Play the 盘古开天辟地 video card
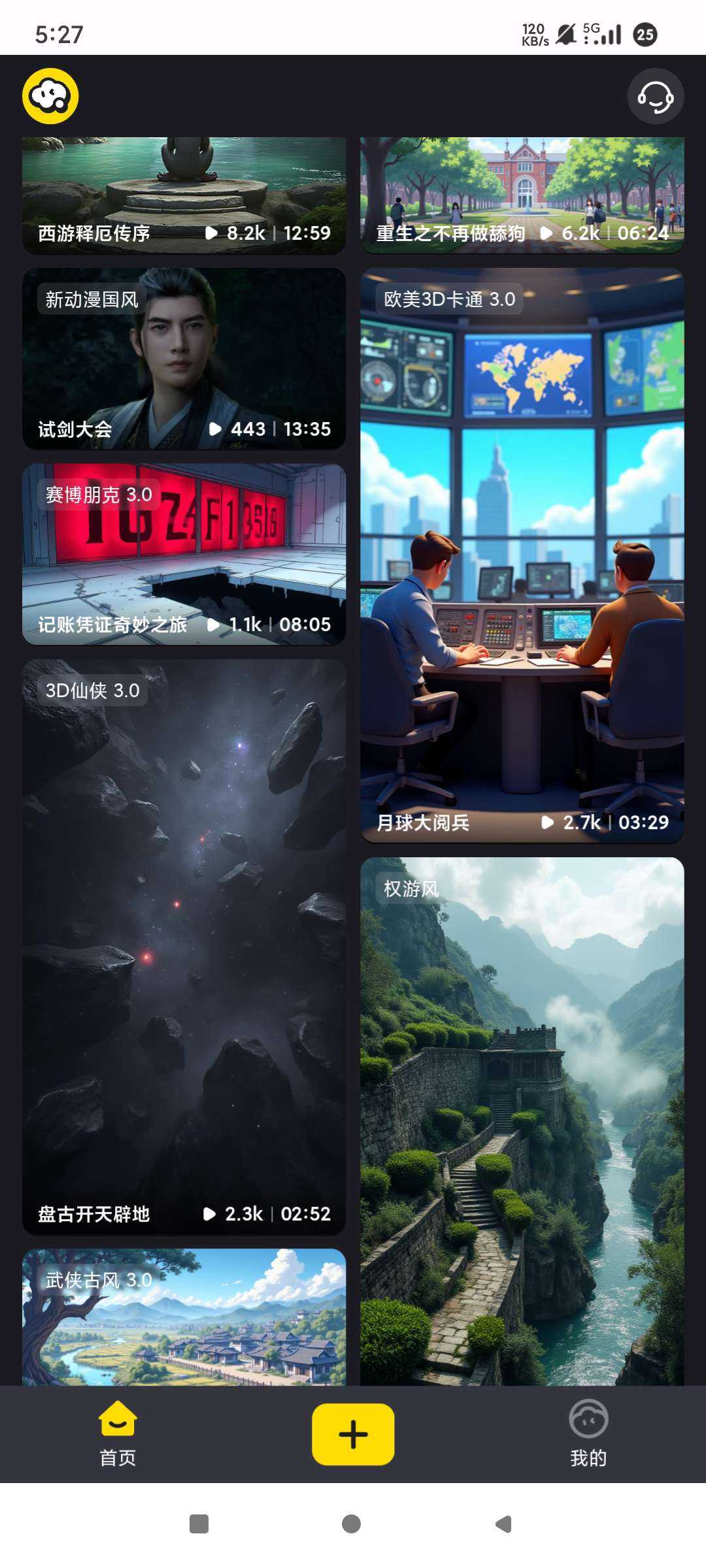The height and width of the screenshot is (1568, 706). point(184,947)
